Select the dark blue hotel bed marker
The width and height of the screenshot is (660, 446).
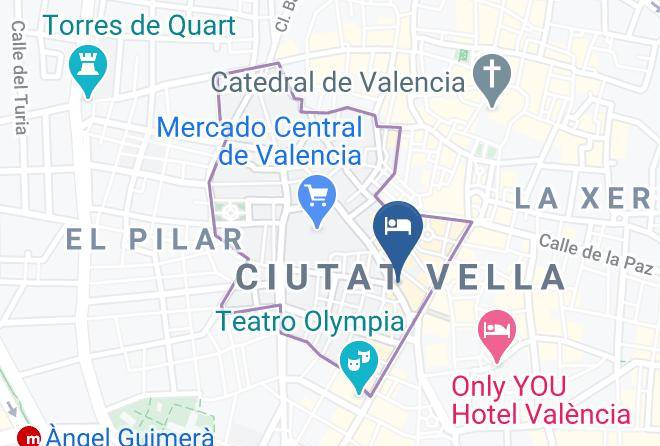tap(398, 238)
